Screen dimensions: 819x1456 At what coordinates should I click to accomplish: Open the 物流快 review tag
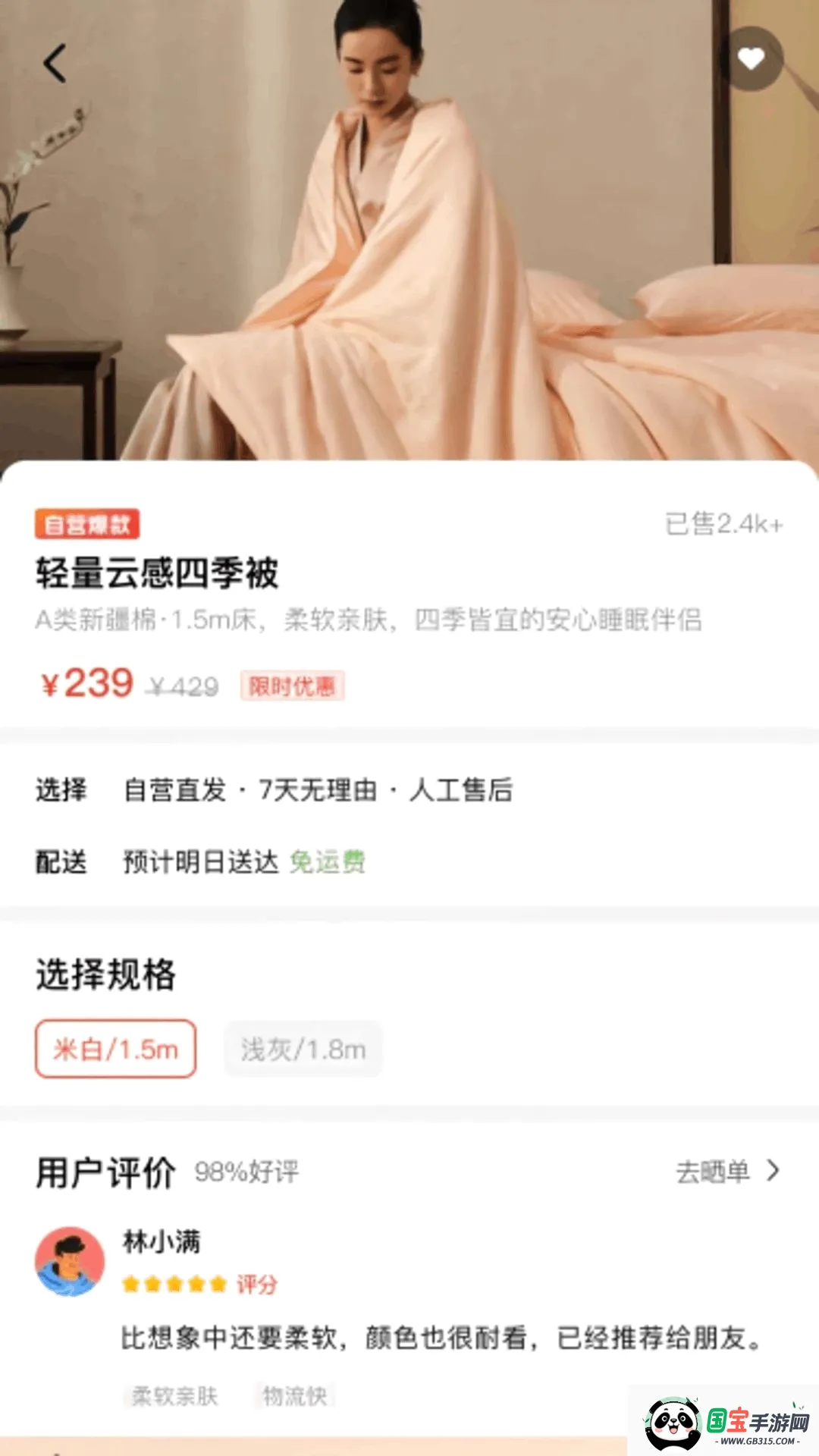click(294, 1396)
